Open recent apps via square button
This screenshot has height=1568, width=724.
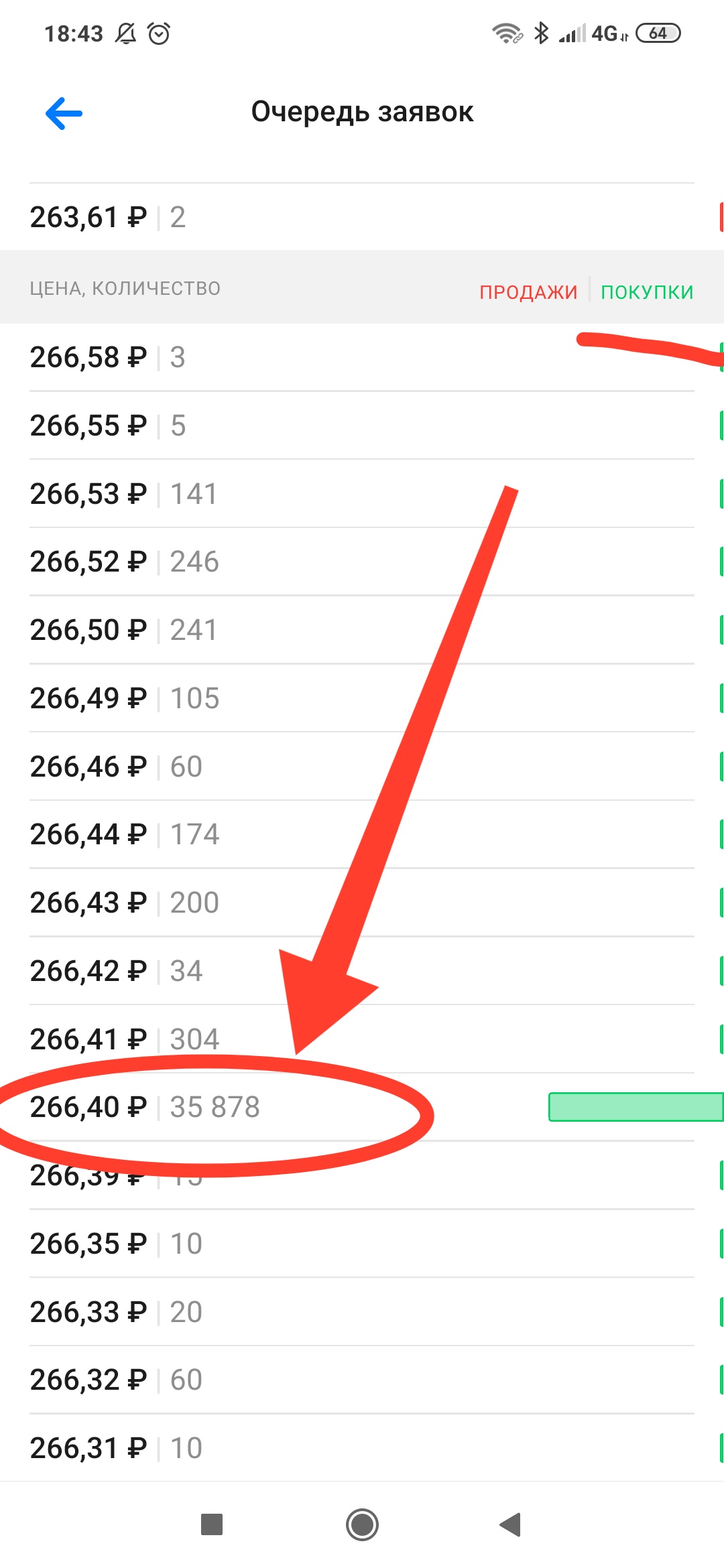(212, 1525)
